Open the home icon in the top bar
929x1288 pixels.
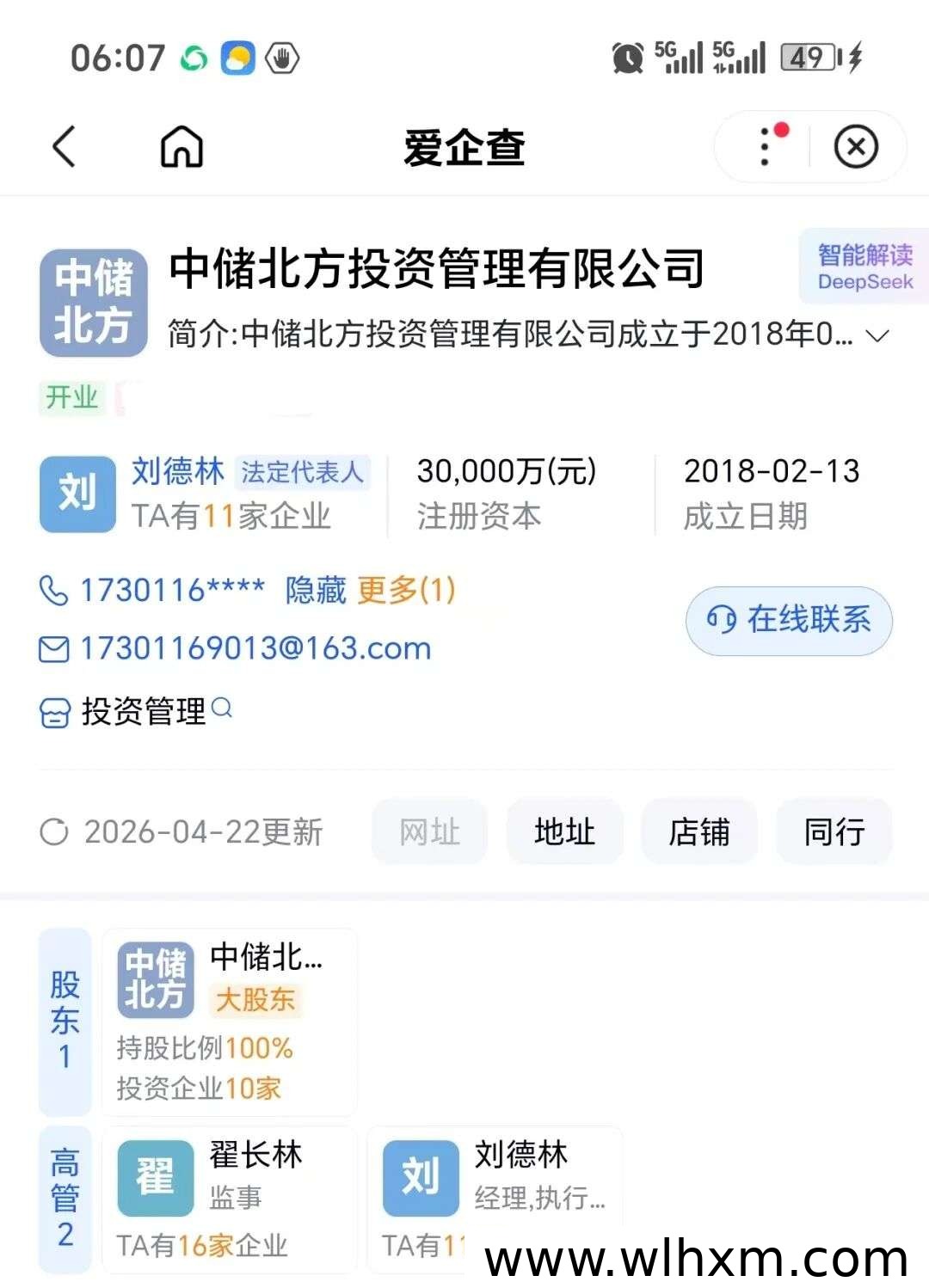pyautogui.click(x=181, y=146)
